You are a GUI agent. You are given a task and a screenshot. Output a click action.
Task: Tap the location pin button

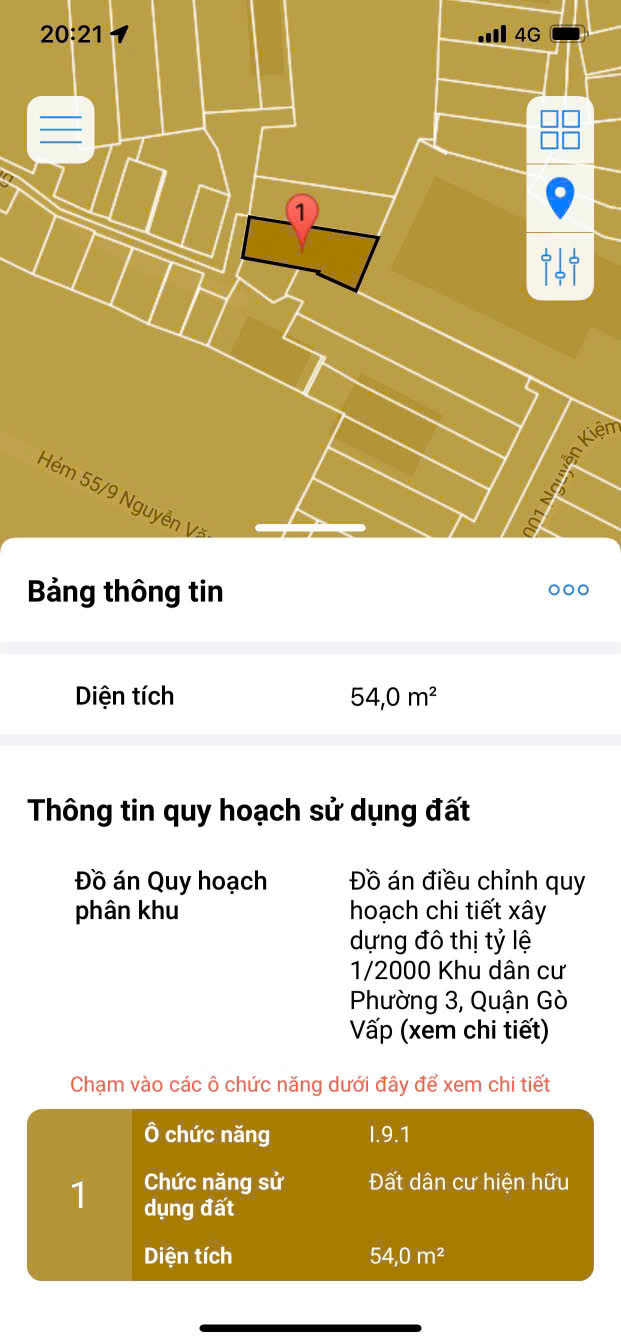(560, 198)
